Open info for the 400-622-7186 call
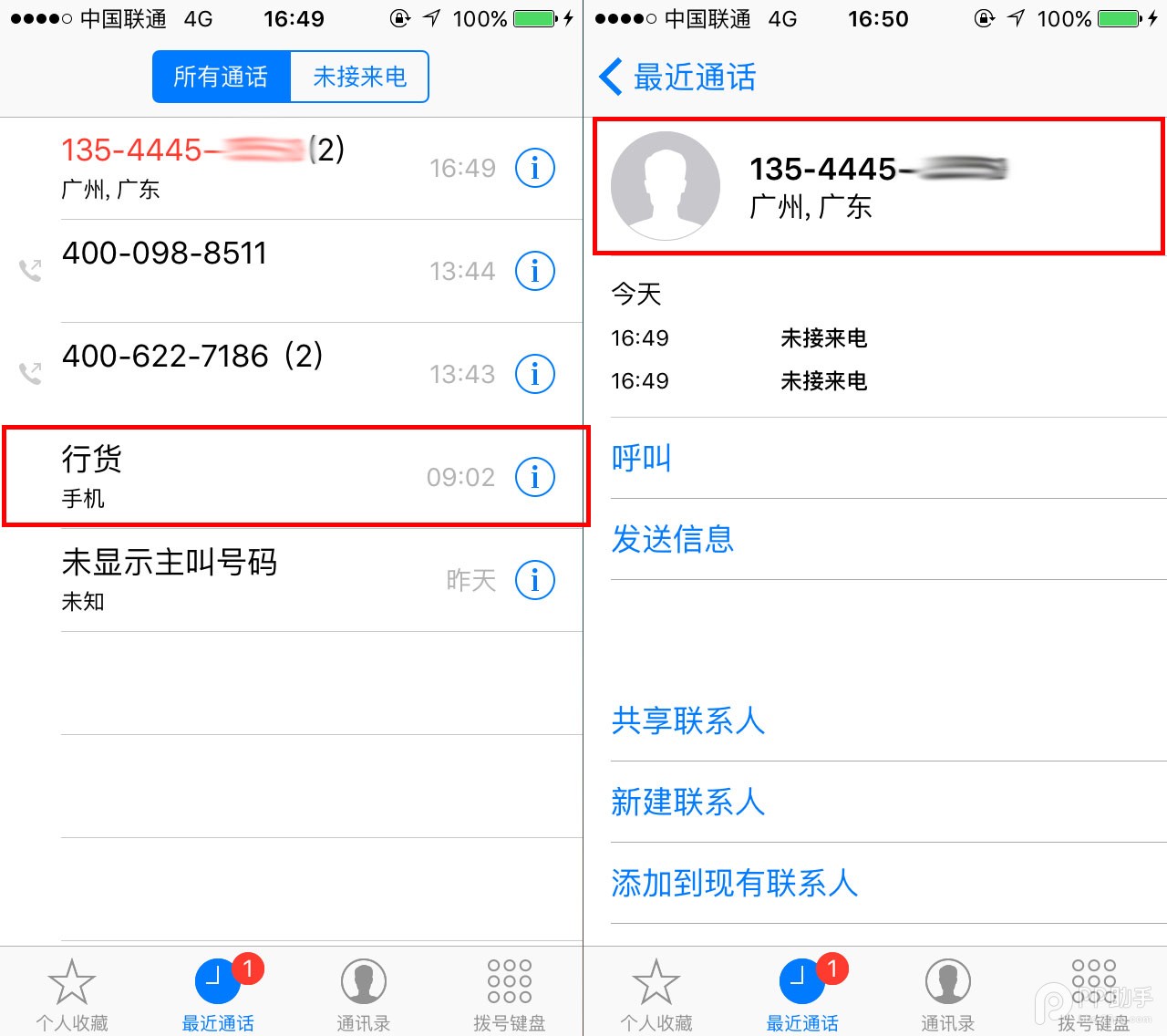The width and height of the screenshot is (1167, 1036). (535, 374)
